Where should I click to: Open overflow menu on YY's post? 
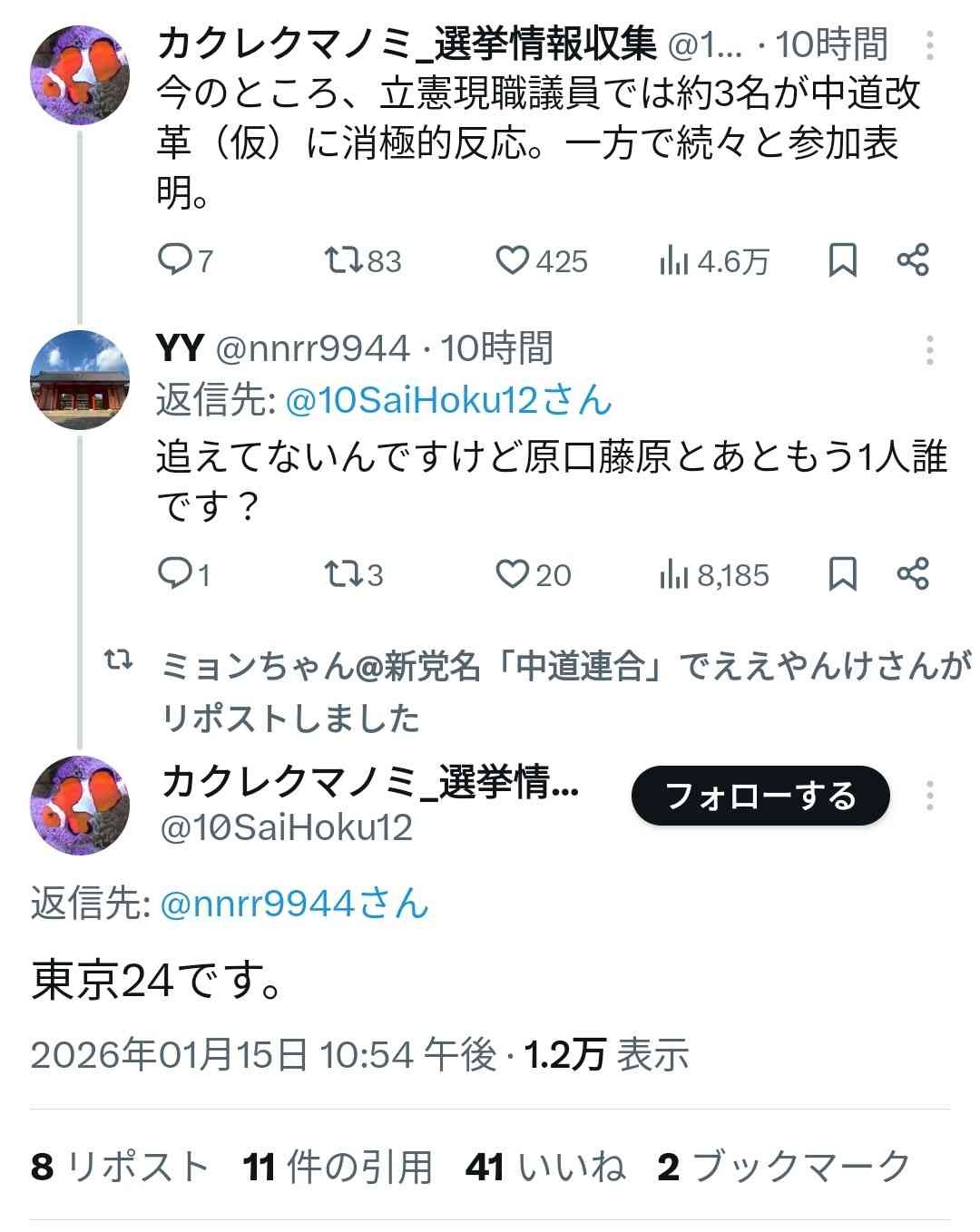(x=929, y=349)
